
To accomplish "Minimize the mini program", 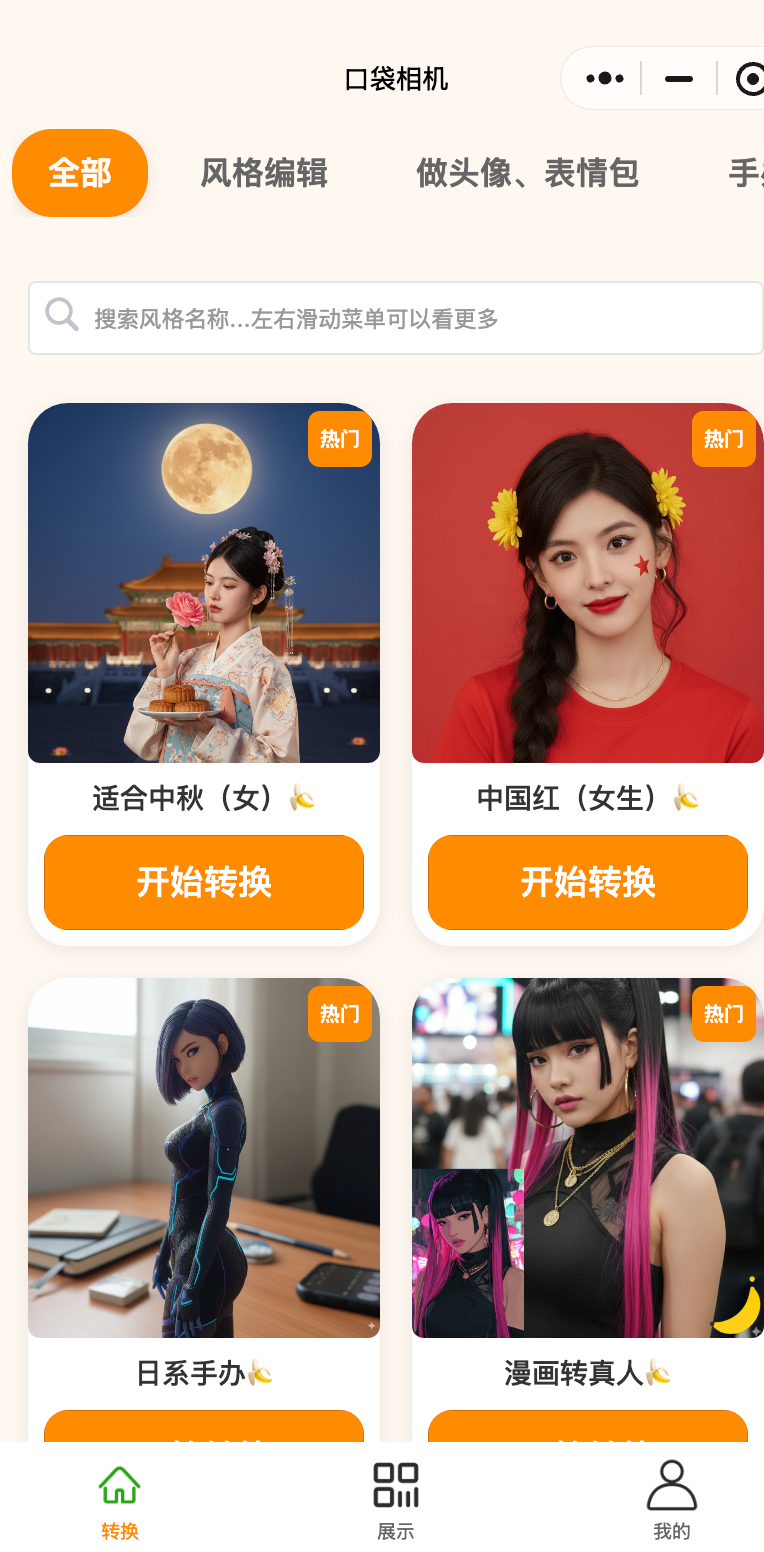I will tap(679, 78).
